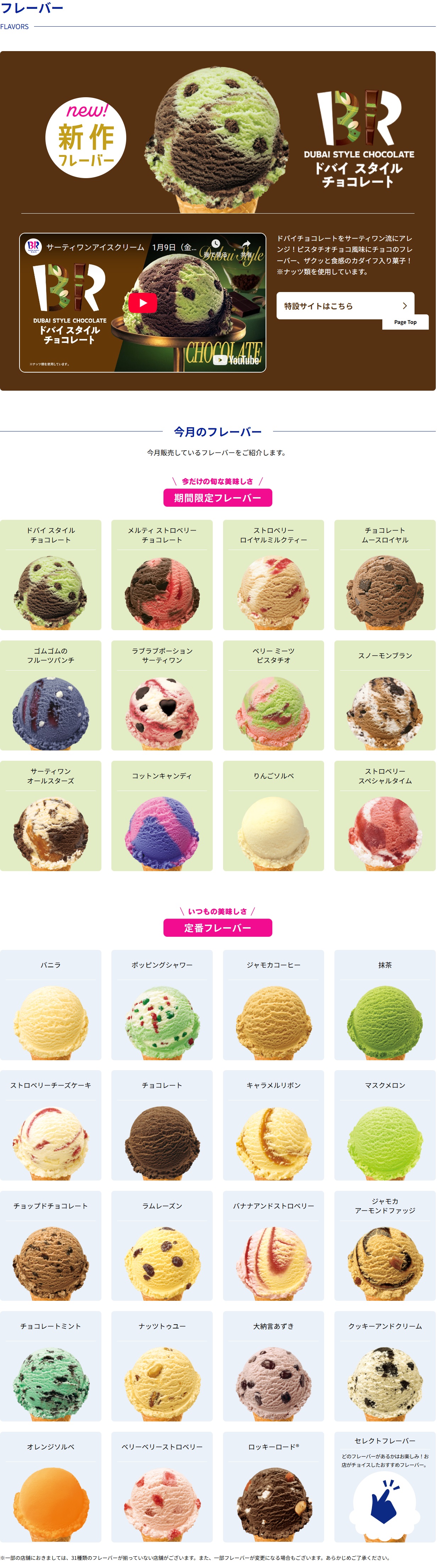View the チョコレートミント flavor

pyautogui.click(x=50, y=1366)
